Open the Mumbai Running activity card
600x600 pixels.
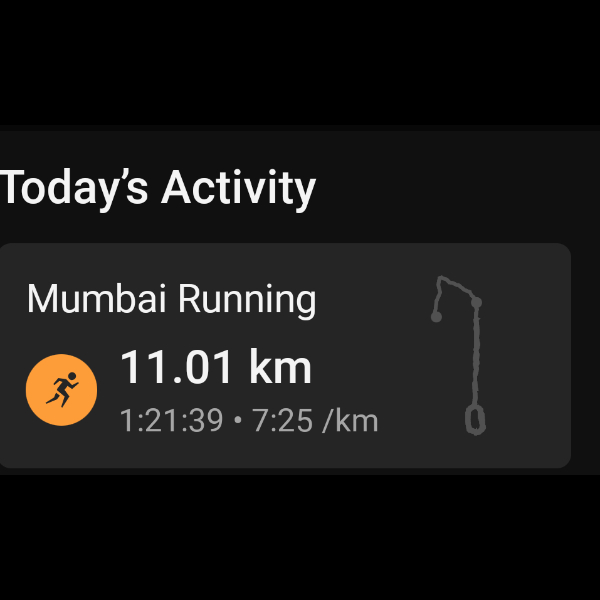tap(285, 356)
